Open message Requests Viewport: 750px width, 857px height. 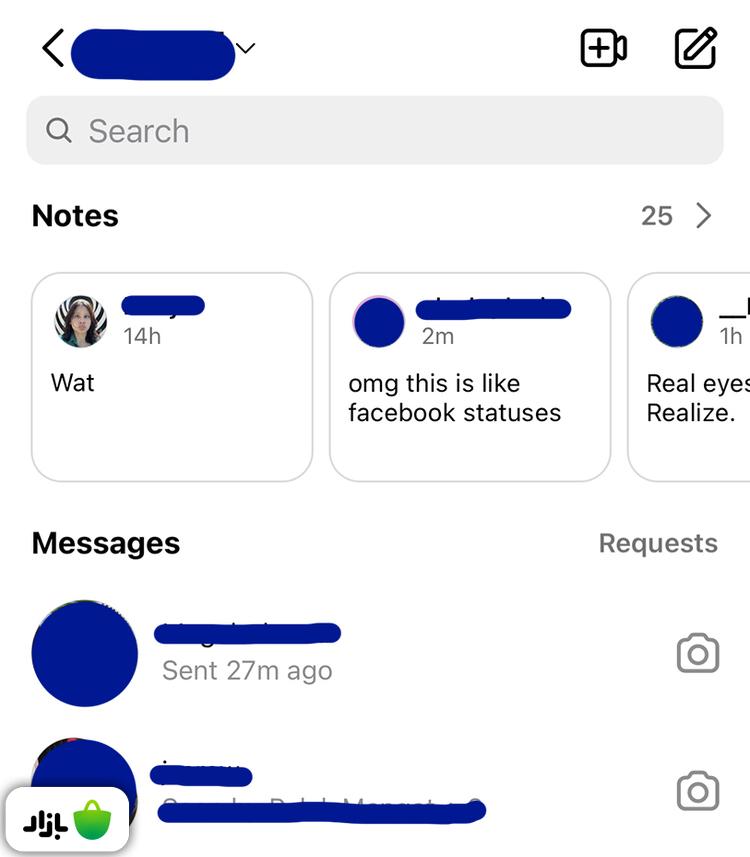[658, 543]
